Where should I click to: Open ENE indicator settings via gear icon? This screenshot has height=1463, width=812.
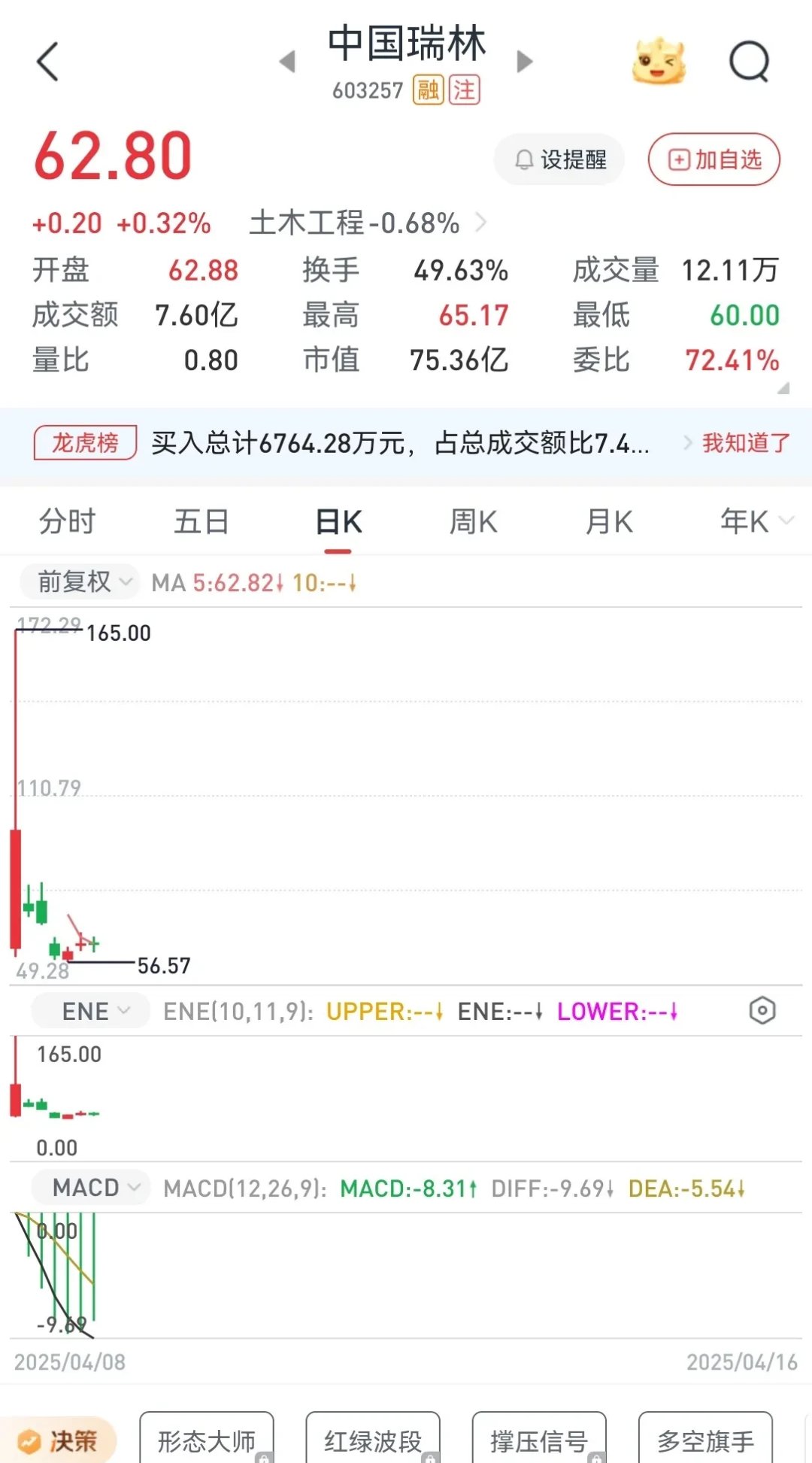762,1010
